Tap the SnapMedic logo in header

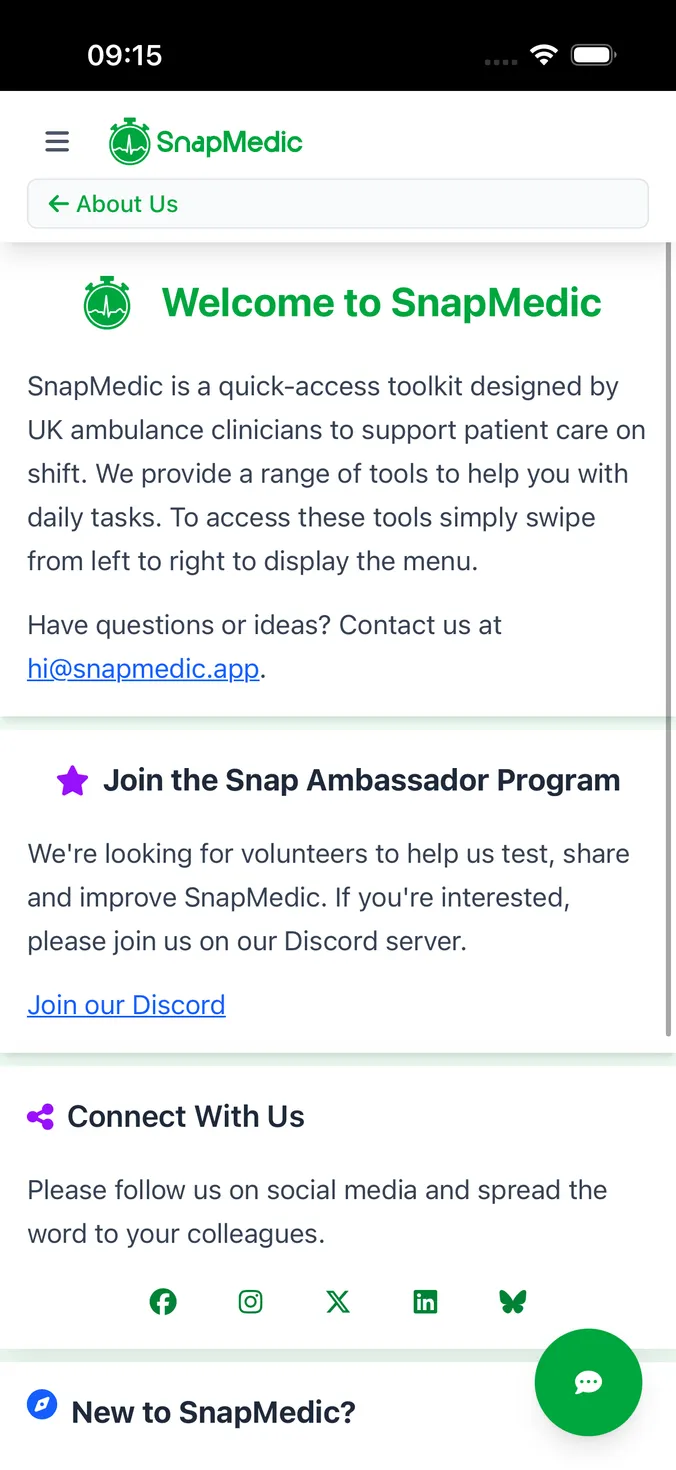(206, 142)
